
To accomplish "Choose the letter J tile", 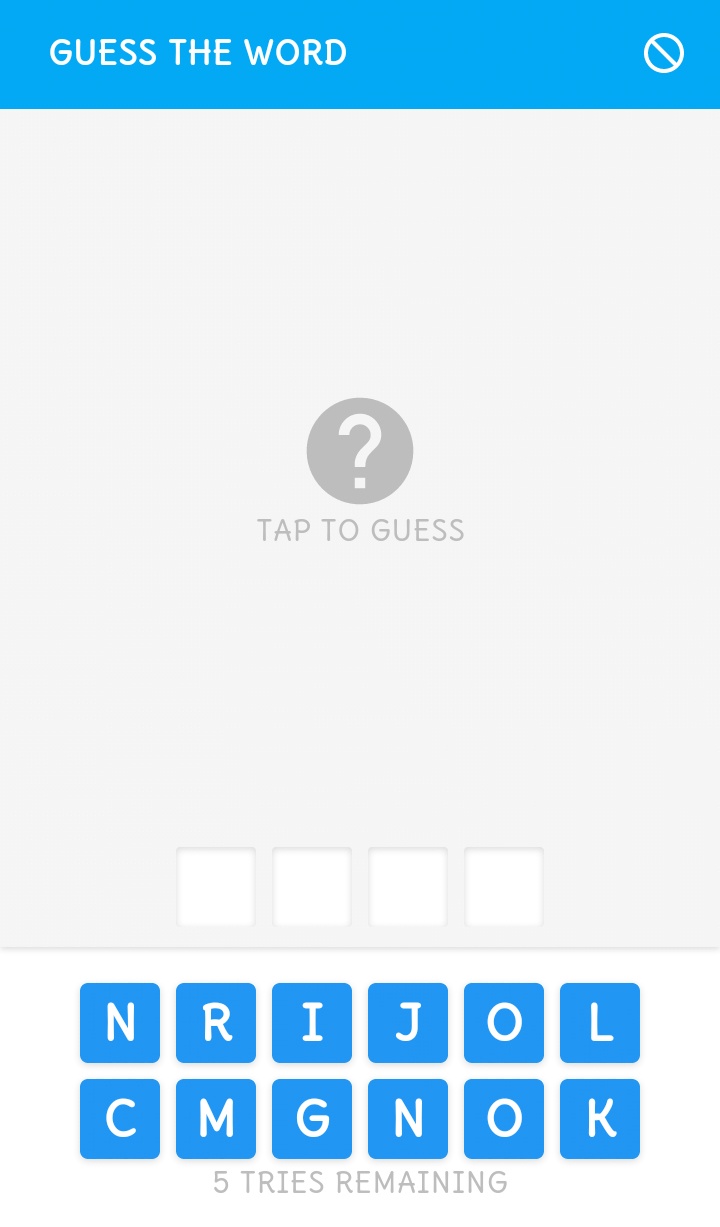I will pyautogui.click(x=408, y=1023).
